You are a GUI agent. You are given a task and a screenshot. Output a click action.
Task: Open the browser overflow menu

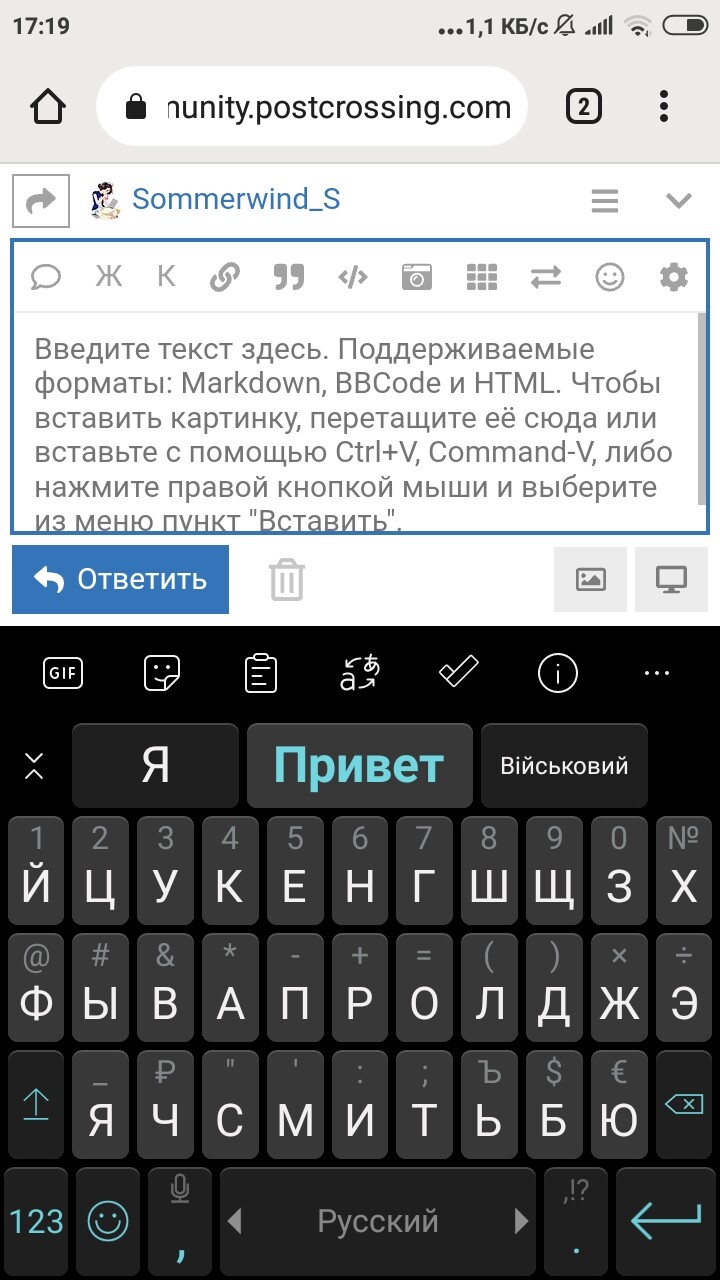click(x=664, y=107)
